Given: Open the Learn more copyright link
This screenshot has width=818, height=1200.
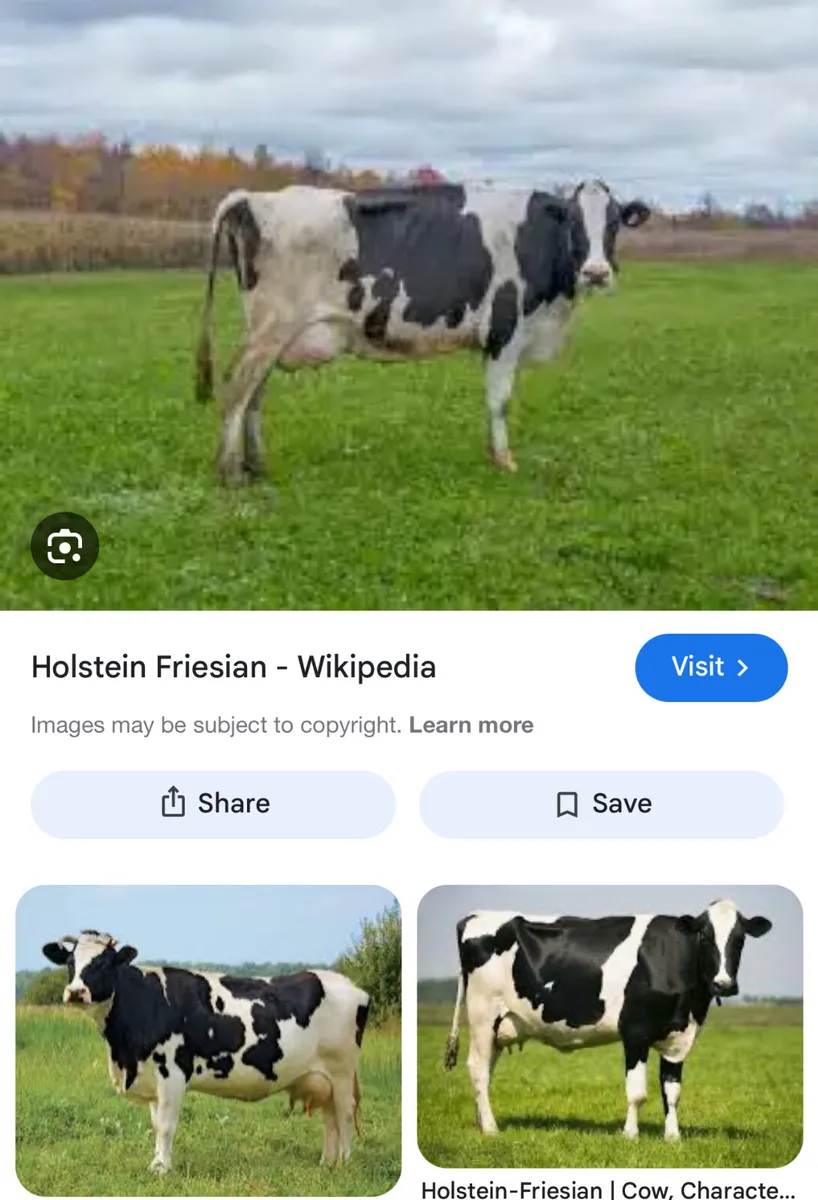Looking at the screenshot, I should 471,725.
